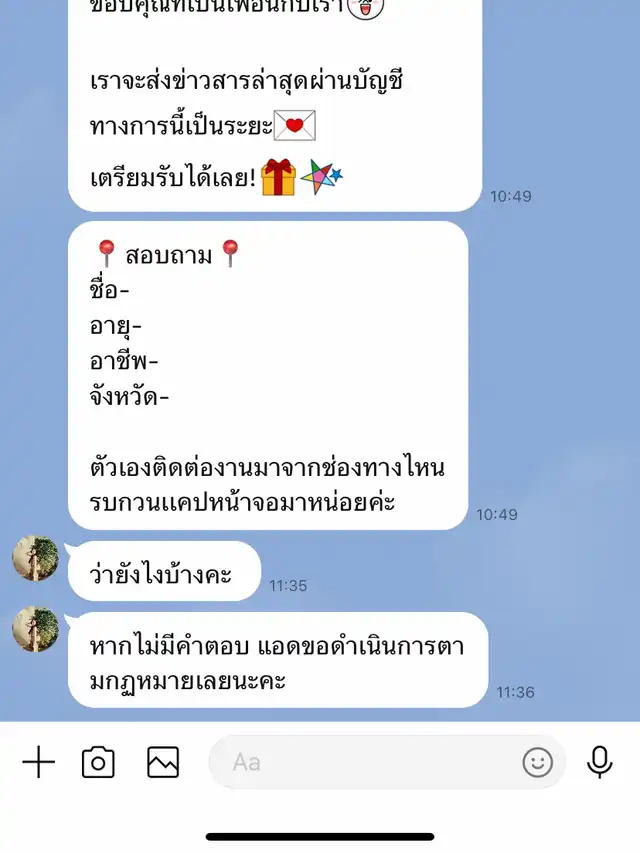Screen dimensions: 640x853
Task: Open the camera to take a photo
Action: click(98, 763)
